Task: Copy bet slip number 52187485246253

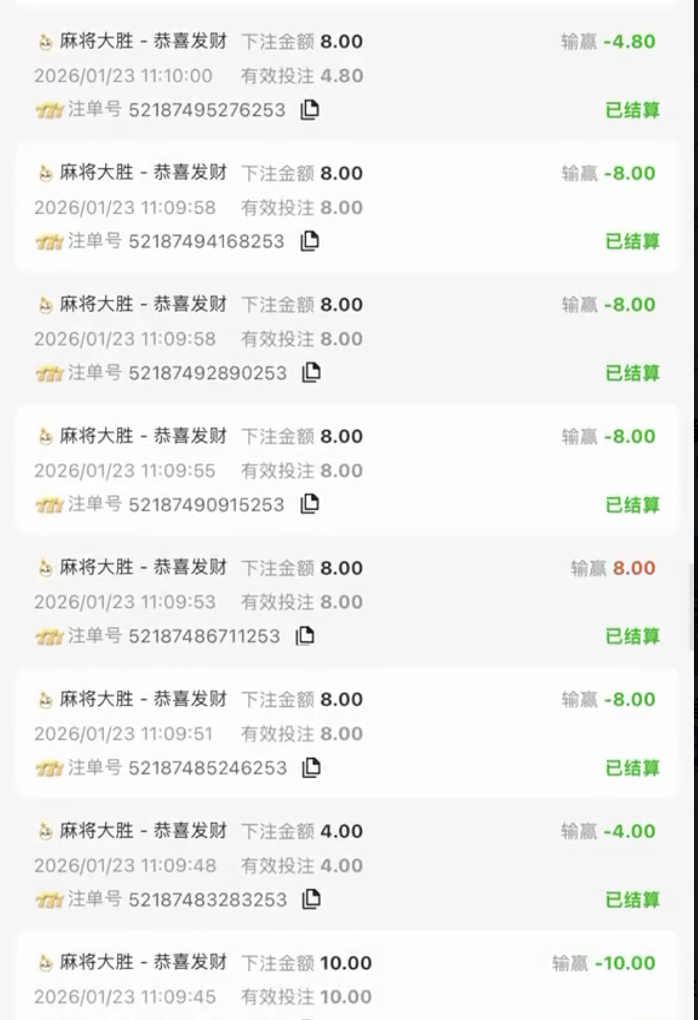Action: coord(312,768)
